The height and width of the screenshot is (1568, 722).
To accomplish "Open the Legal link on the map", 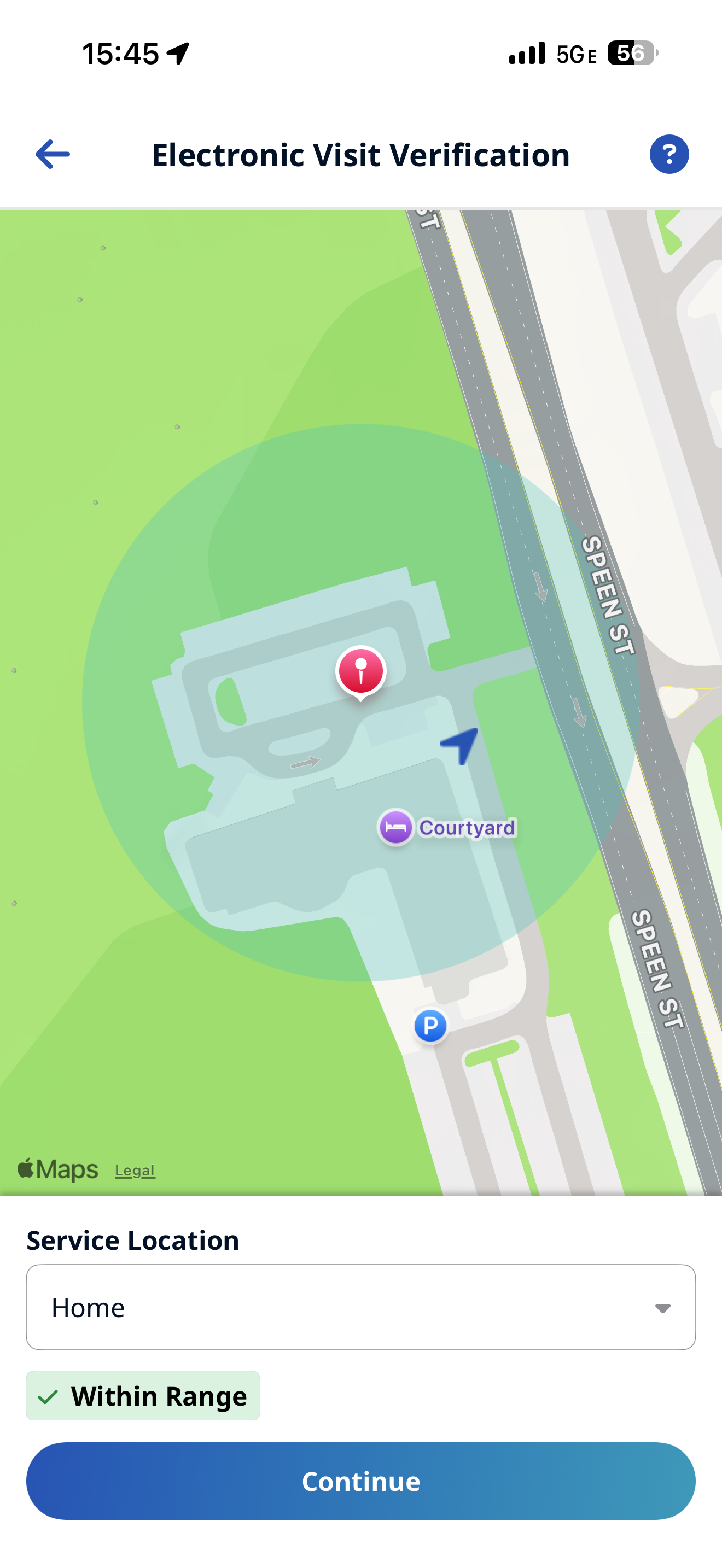I will [135, 1170].
